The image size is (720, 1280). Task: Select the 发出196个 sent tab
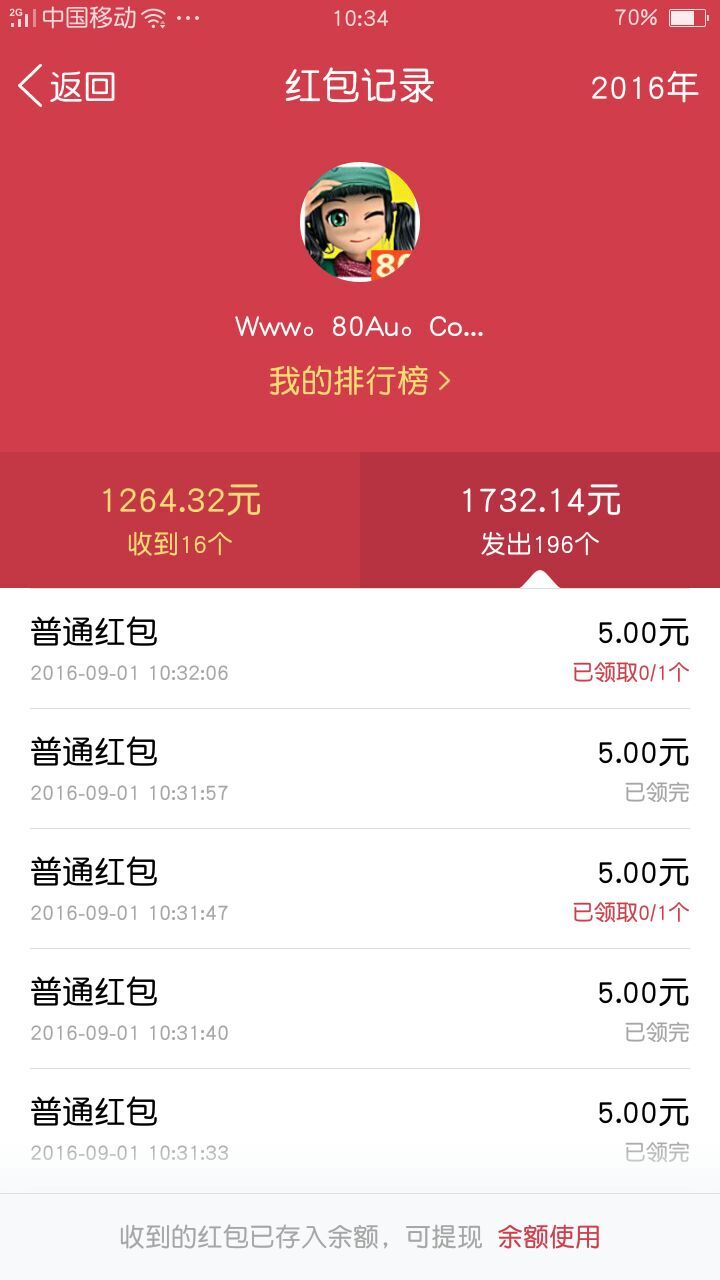(x=540, y=520)
